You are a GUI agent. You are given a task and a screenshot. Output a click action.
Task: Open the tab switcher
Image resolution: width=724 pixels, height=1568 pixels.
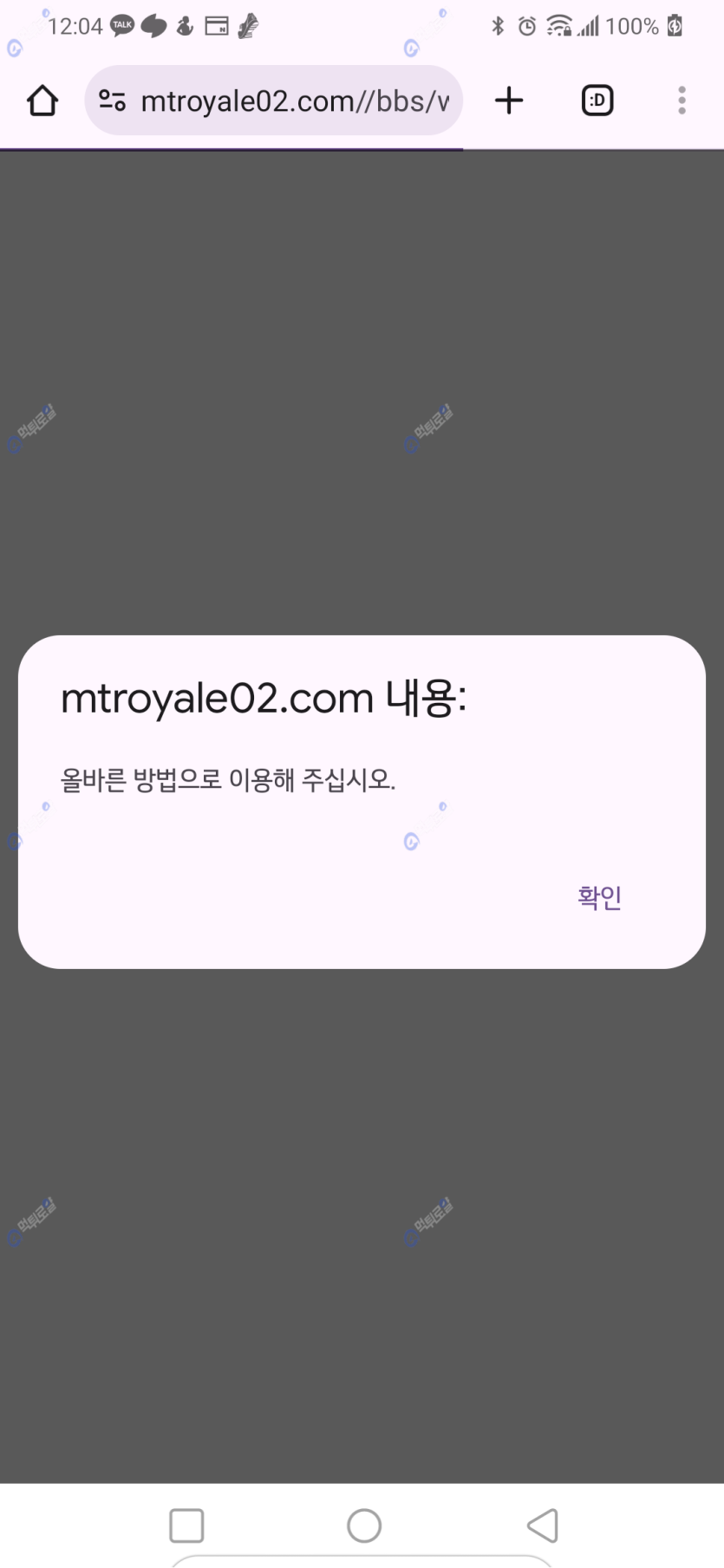597,101
